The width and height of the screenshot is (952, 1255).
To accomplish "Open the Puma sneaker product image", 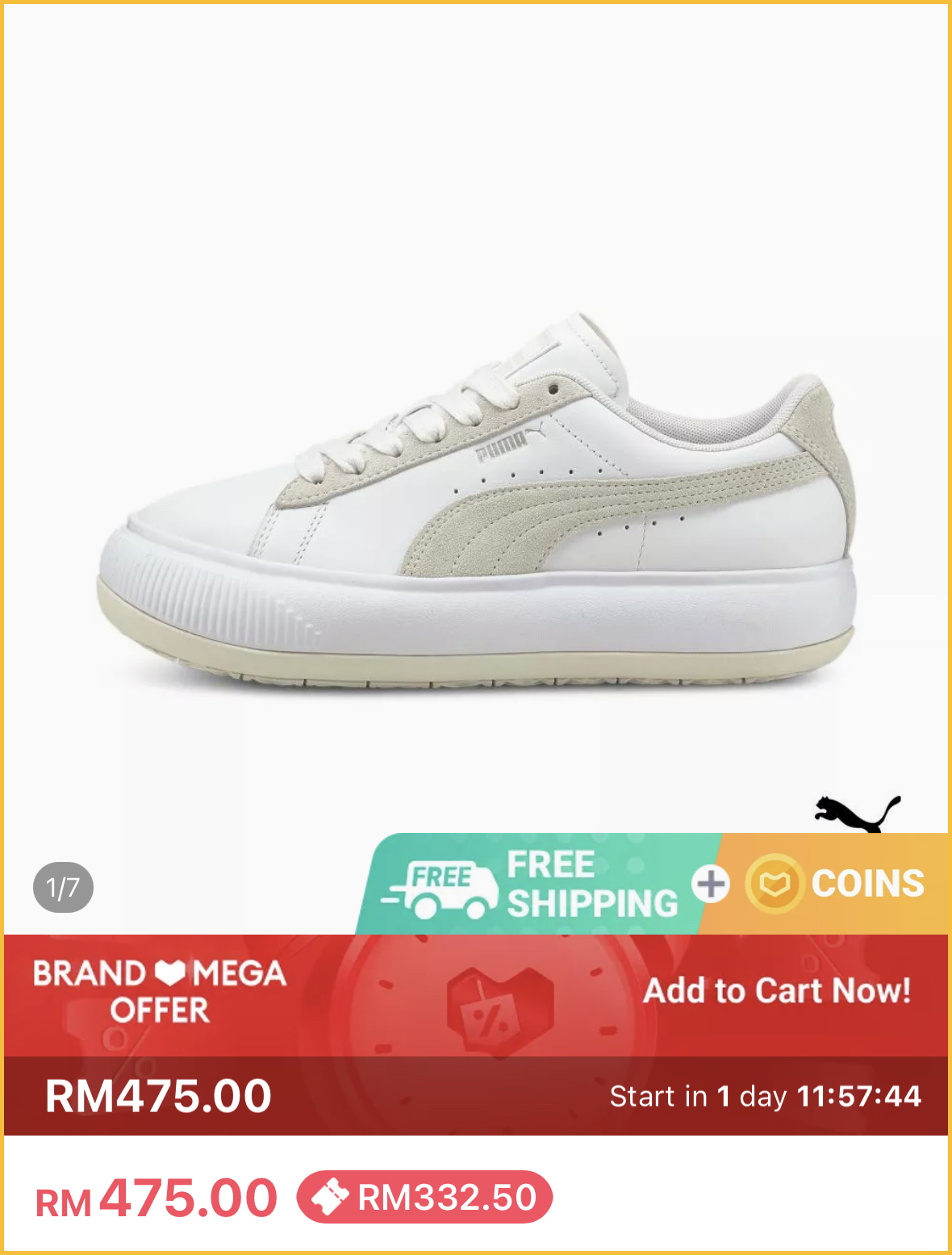I will [x=476, y=500].
